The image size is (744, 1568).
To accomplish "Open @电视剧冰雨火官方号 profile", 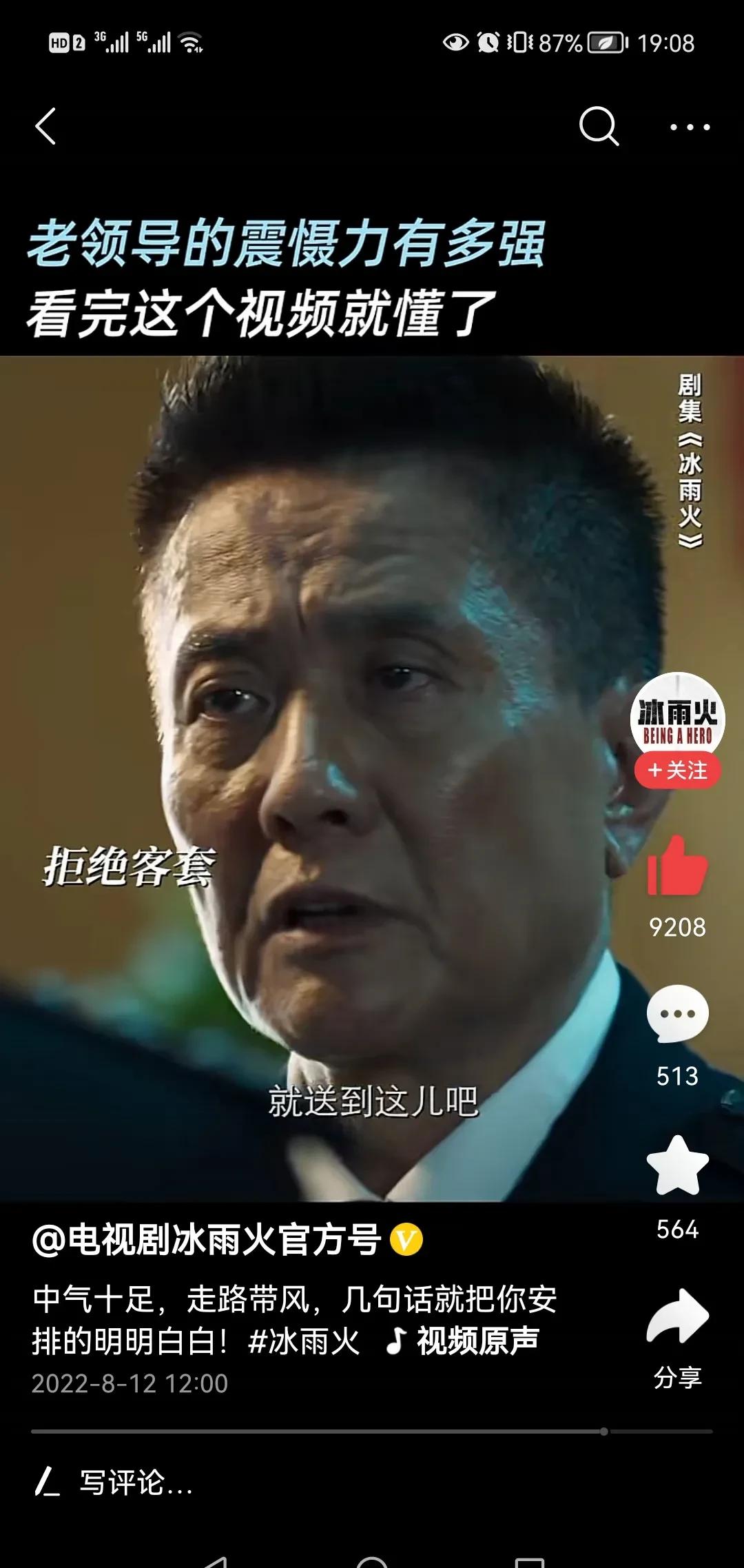I will coord(207,1241).
